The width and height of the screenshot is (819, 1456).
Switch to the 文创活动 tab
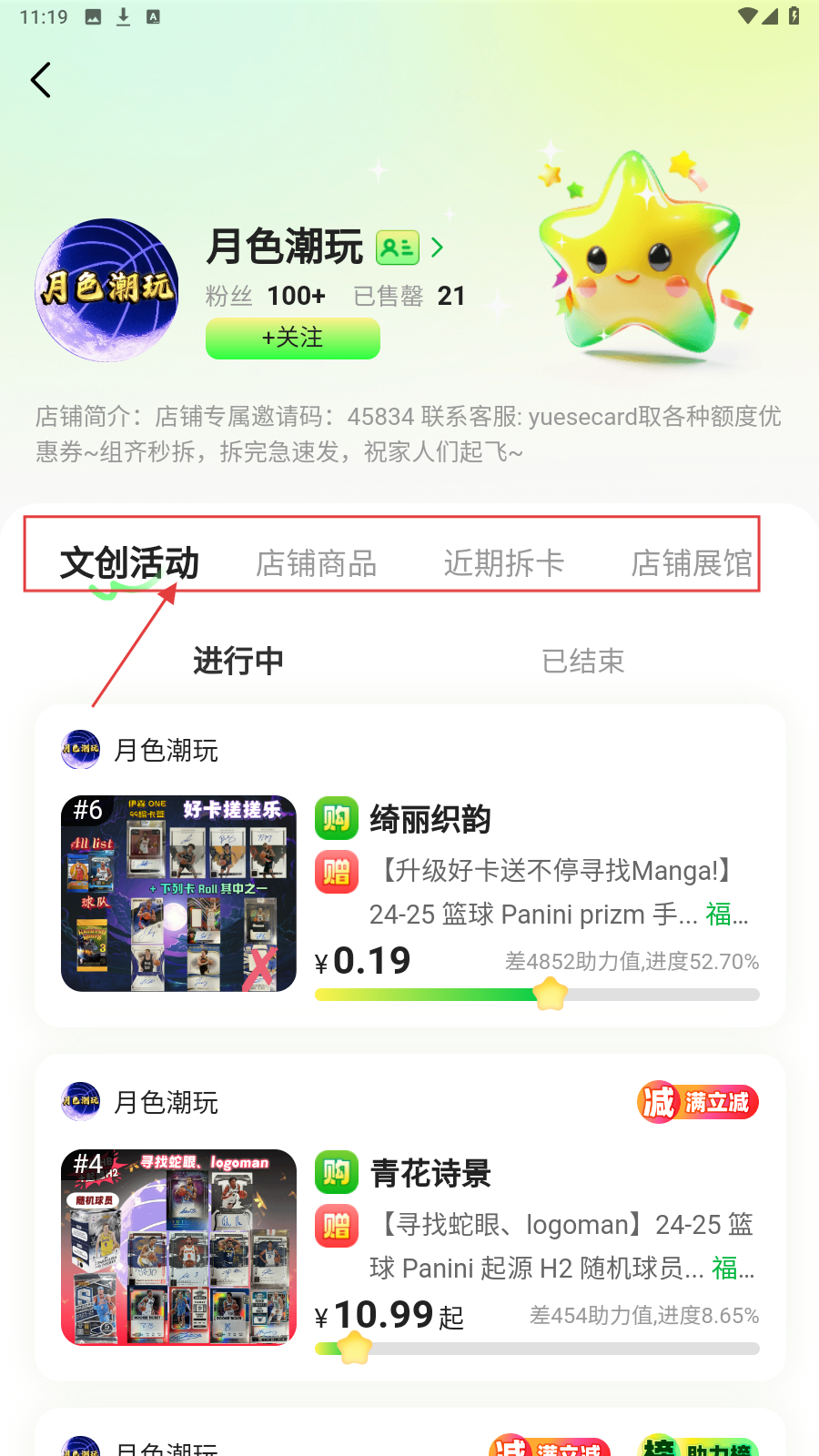point(129,563)
